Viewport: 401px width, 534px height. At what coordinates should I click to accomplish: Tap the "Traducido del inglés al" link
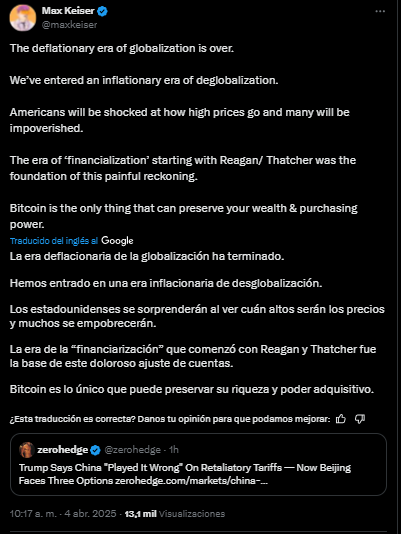tap(54, 241)
